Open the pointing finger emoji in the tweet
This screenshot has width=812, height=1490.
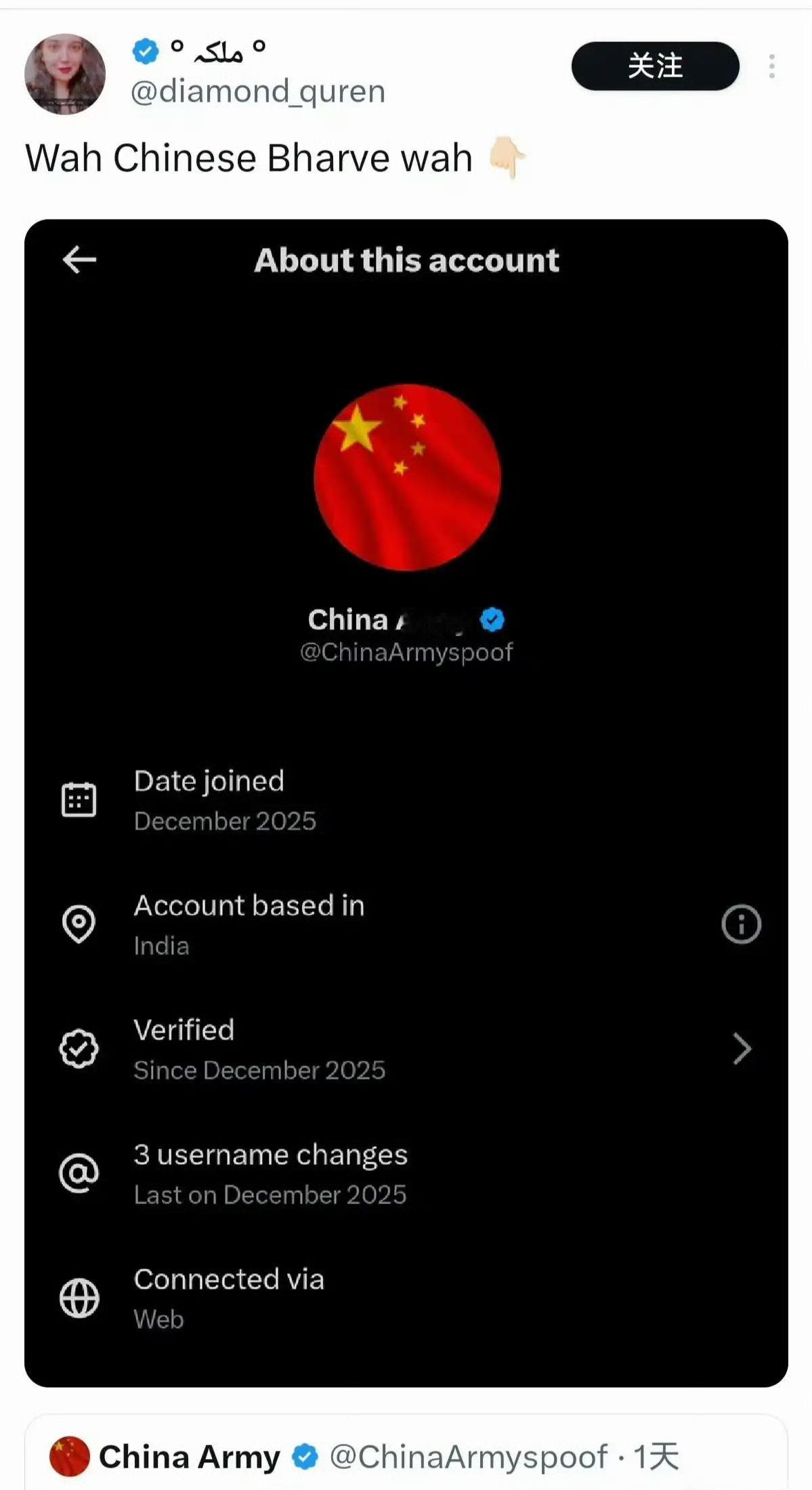tap(507, 157)
